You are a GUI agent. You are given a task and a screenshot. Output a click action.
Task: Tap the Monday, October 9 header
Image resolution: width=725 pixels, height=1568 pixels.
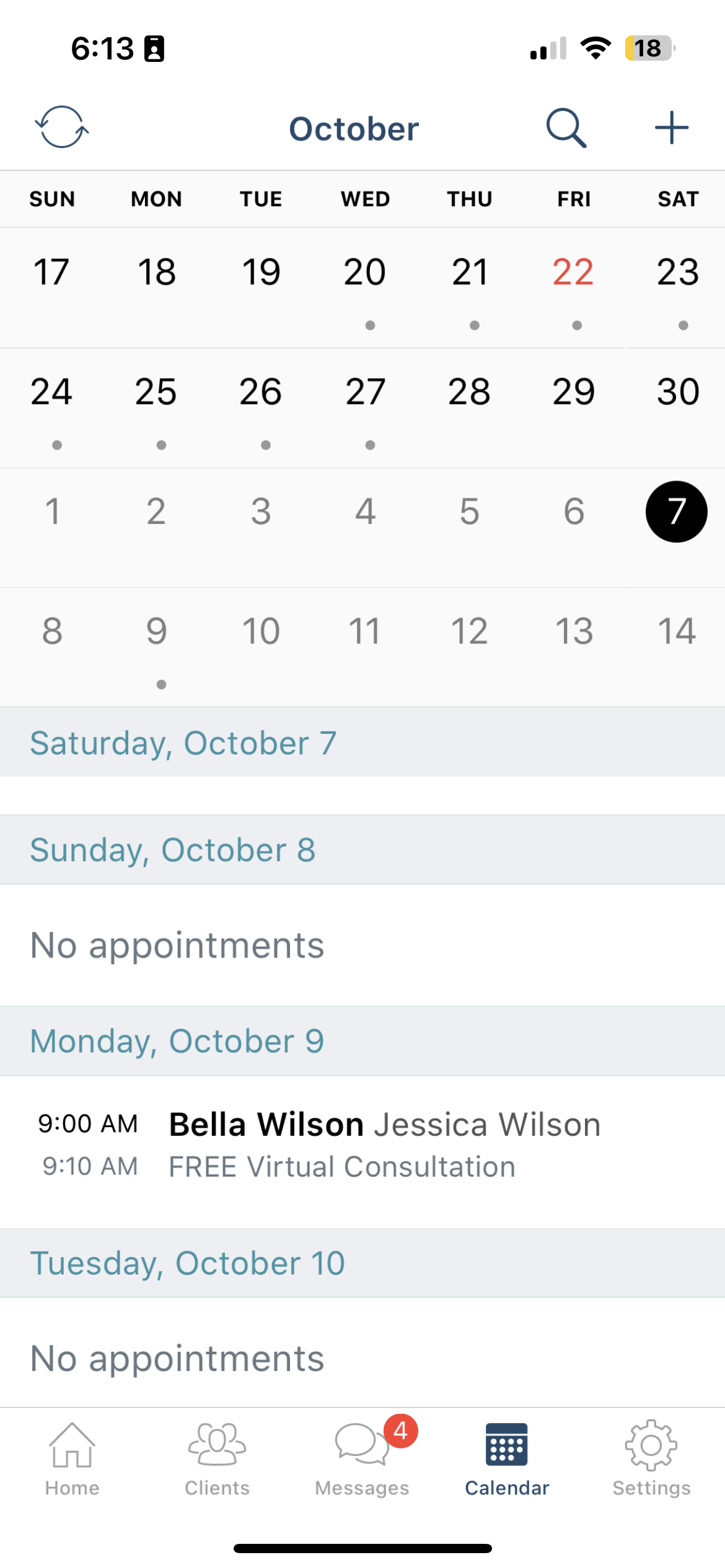[177, 1040]
